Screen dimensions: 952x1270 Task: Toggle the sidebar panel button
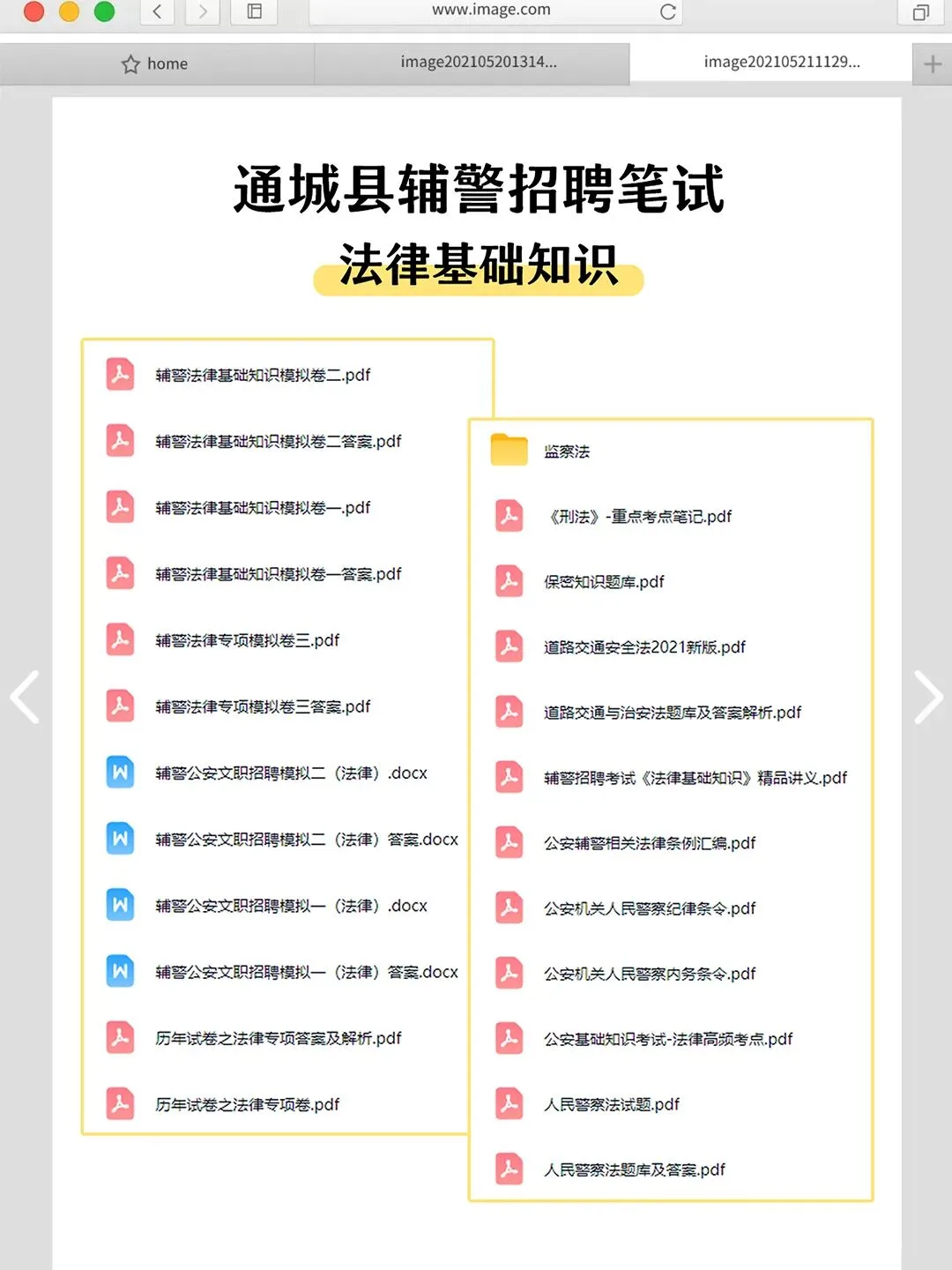tap(254, 11)
